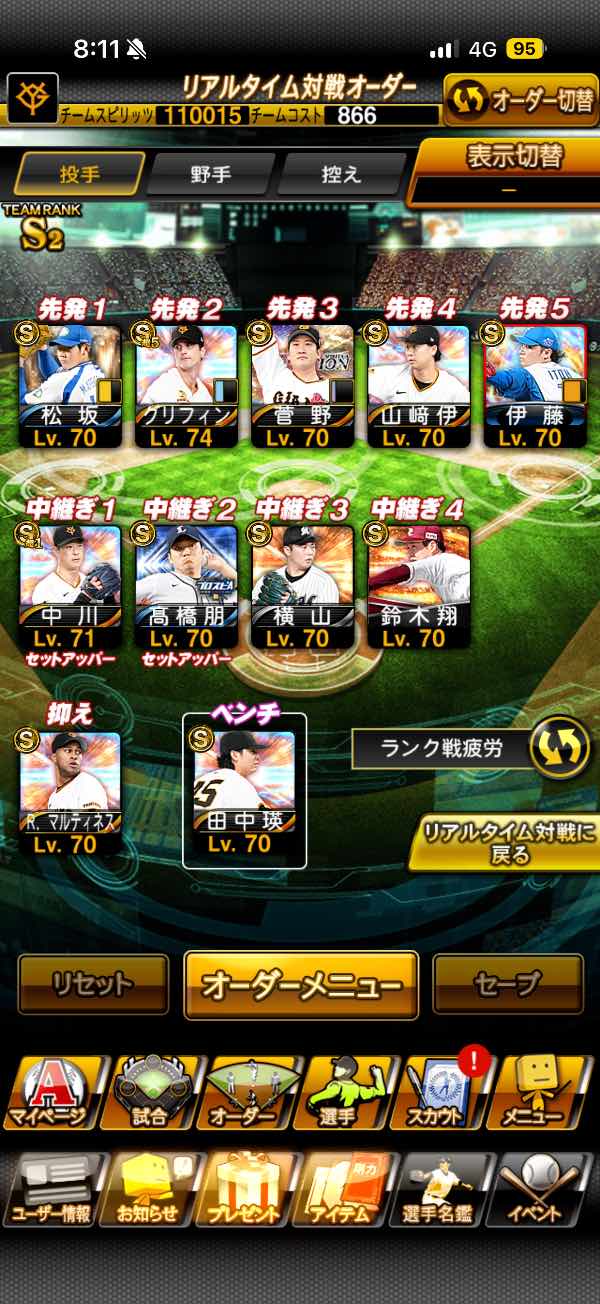Viewport: 600px width, 1304px height.
Task: Toggle the ランク戦疲労 switch button
Action: [x=557, y=749]
